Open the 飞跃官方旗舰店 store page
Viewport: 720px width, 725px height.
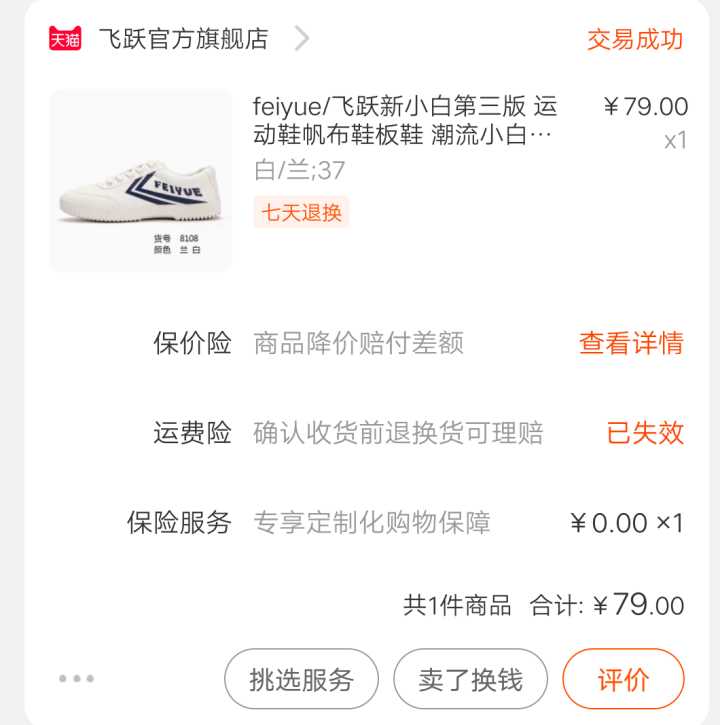[184, 39]
